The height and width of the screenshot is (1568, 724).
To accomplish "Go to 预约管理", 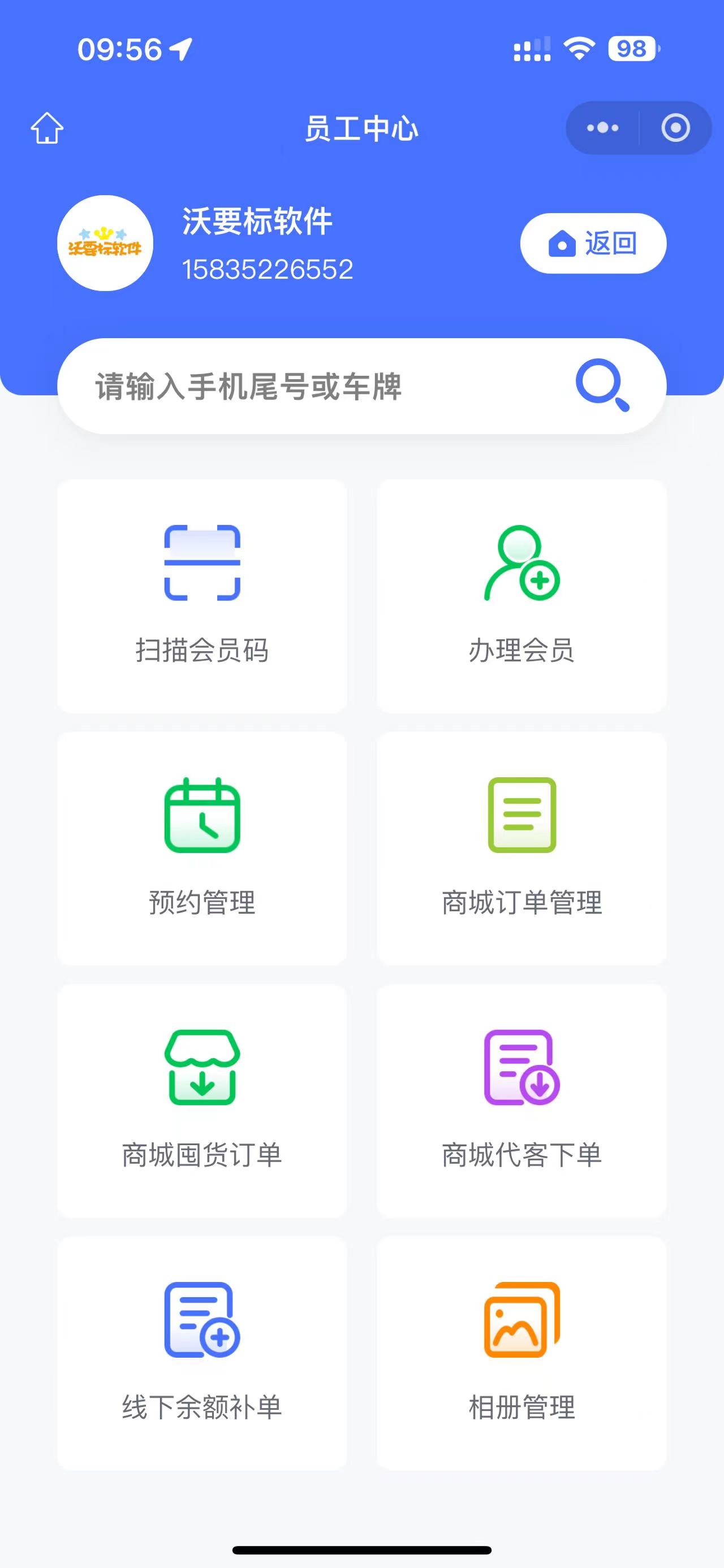I will click(x=202, y=848).
